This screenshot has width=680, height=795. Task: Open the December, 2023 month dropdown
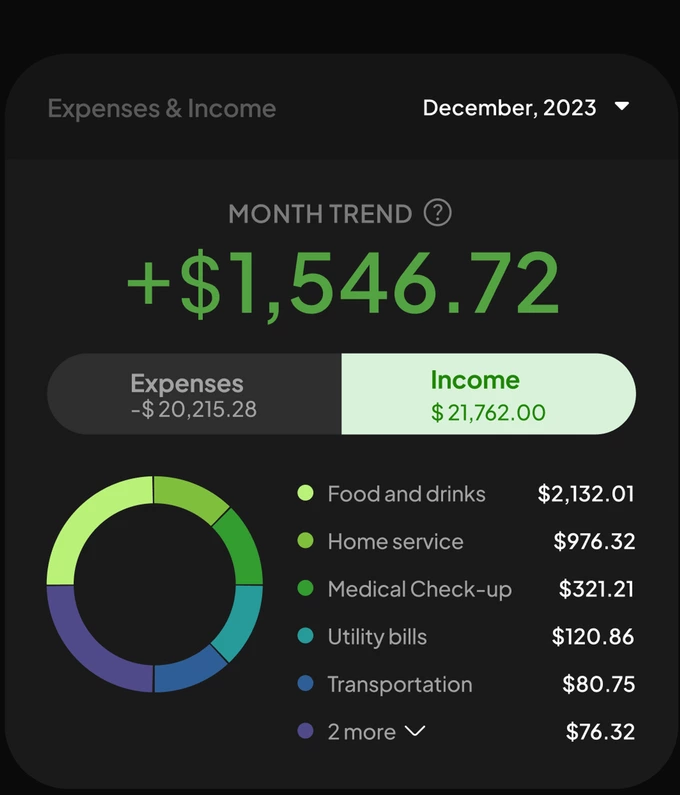(x=526, y=108)
